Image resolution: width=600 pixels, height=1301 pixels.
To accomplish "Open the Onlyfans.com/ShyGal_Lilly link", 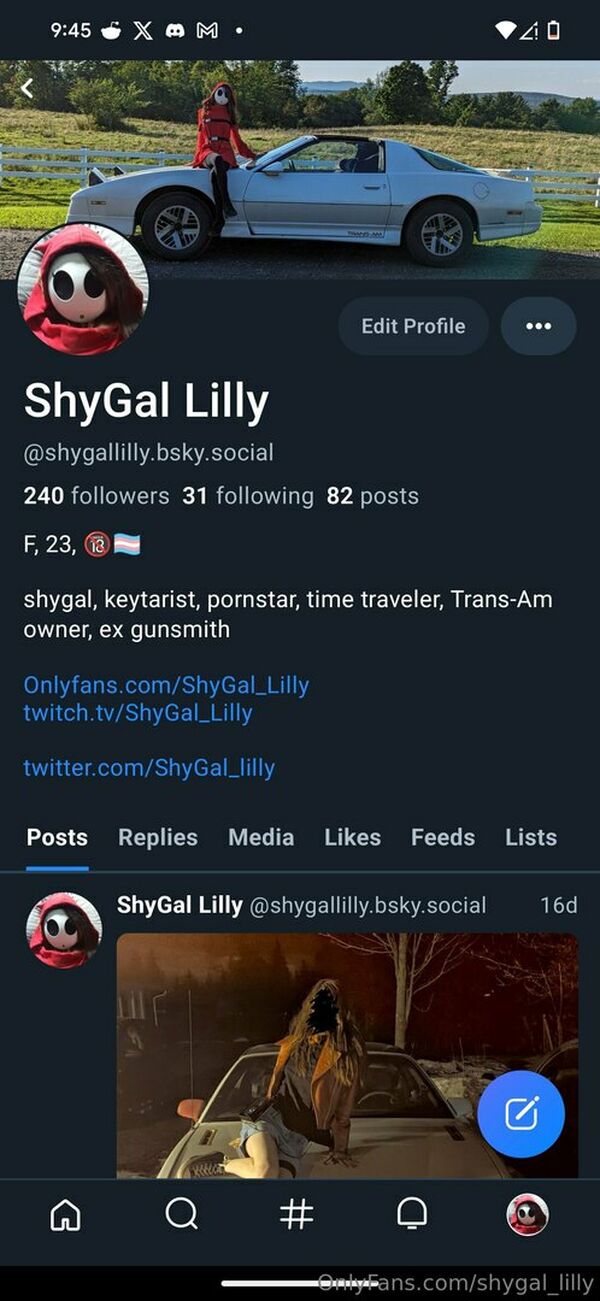I will pos(166,685).
